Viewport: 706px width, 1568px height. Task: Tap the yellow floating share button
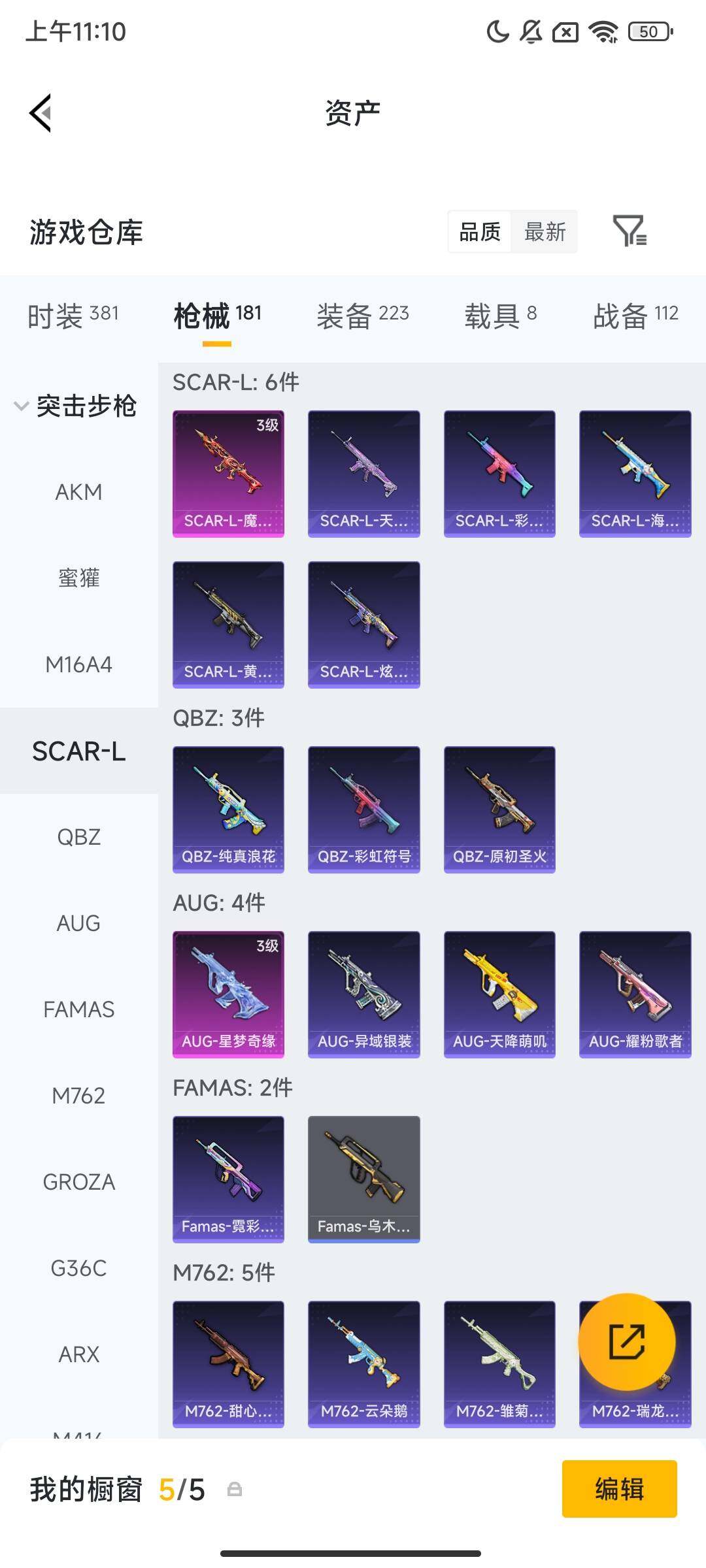click(627, 1342)
